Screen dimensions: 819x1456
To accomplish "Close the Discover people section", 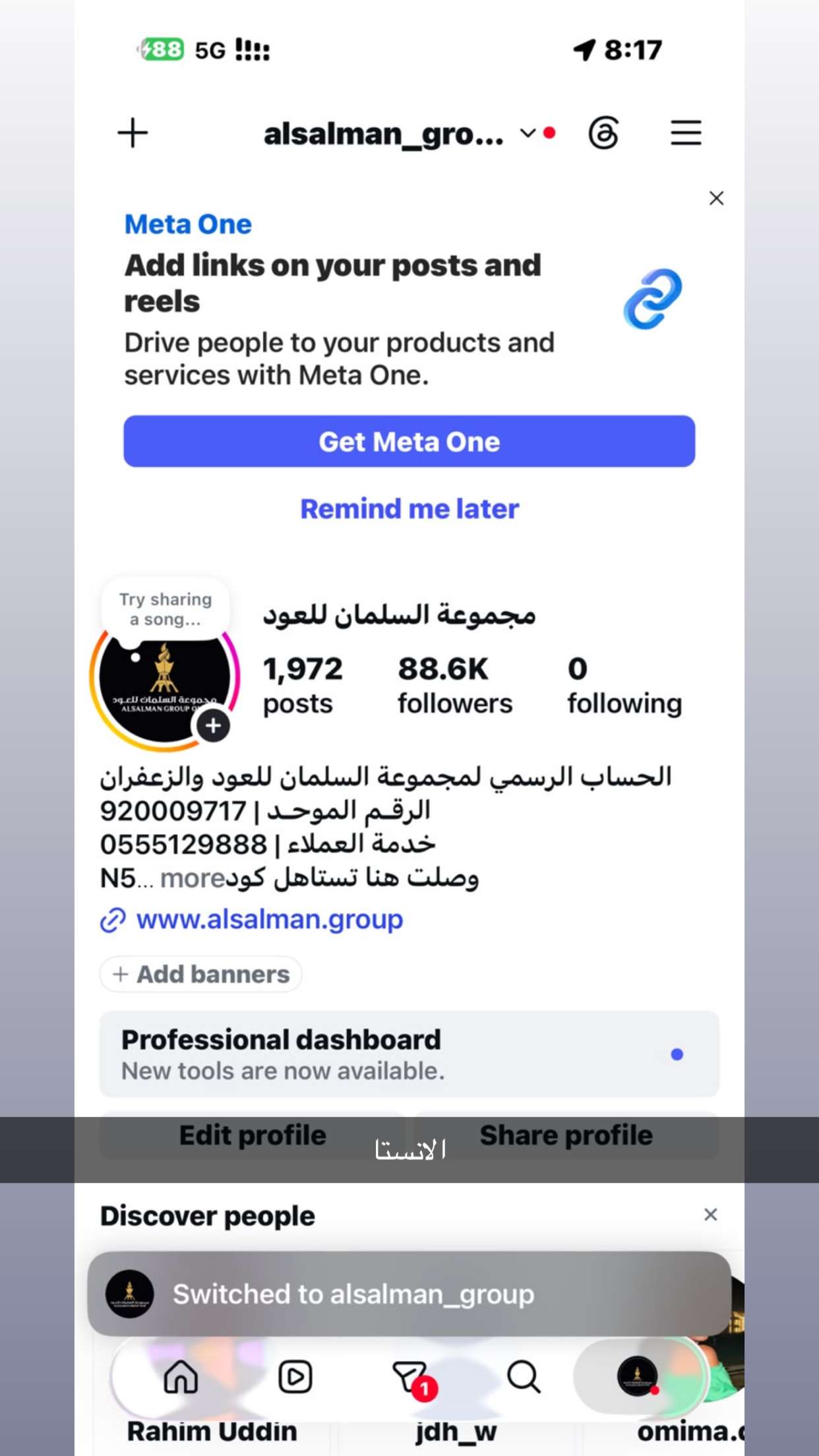I will (710, 1215).
